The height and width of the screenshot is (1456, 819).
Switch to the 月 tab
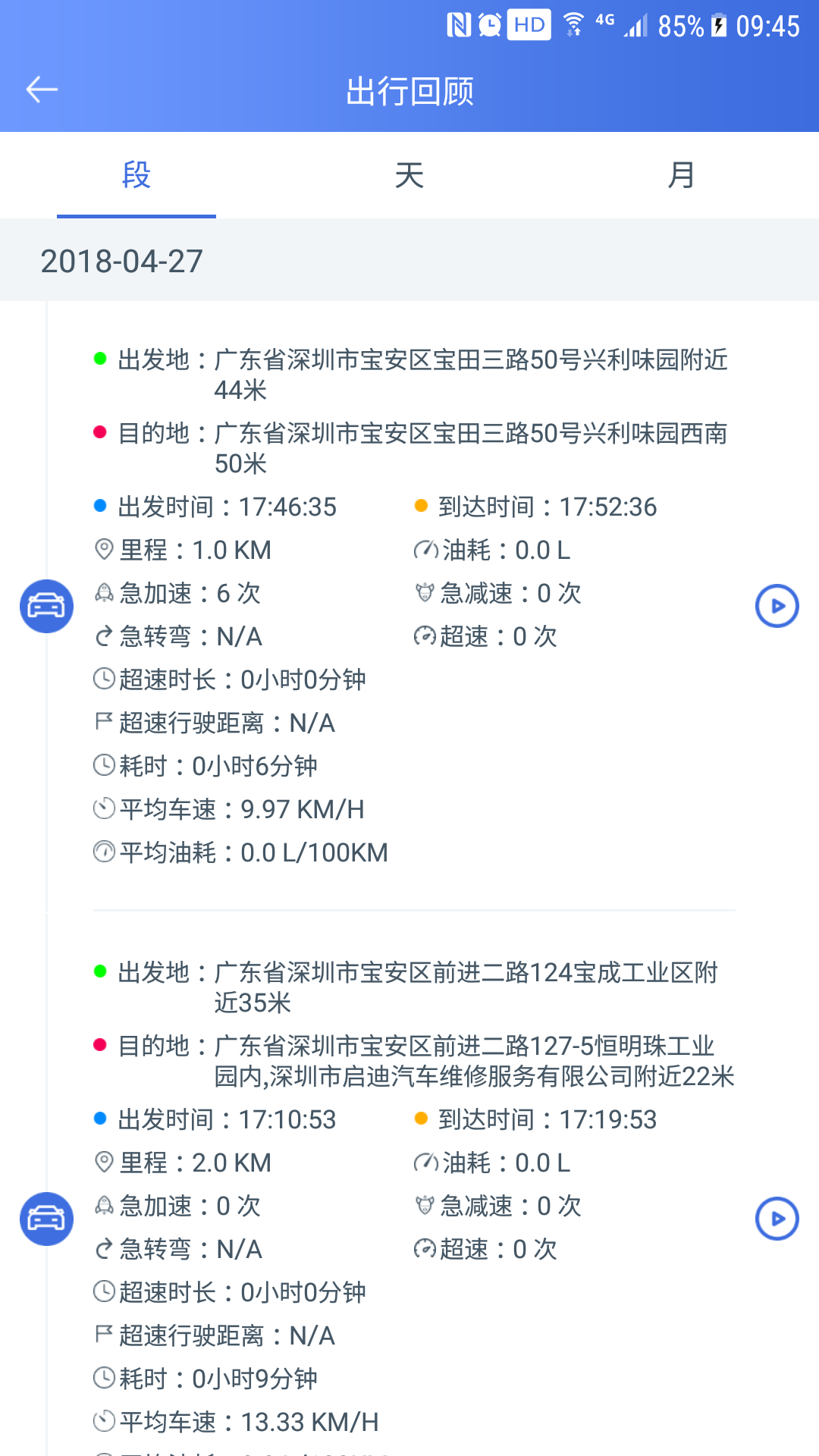pyautogui.click(x=681, y=175)
